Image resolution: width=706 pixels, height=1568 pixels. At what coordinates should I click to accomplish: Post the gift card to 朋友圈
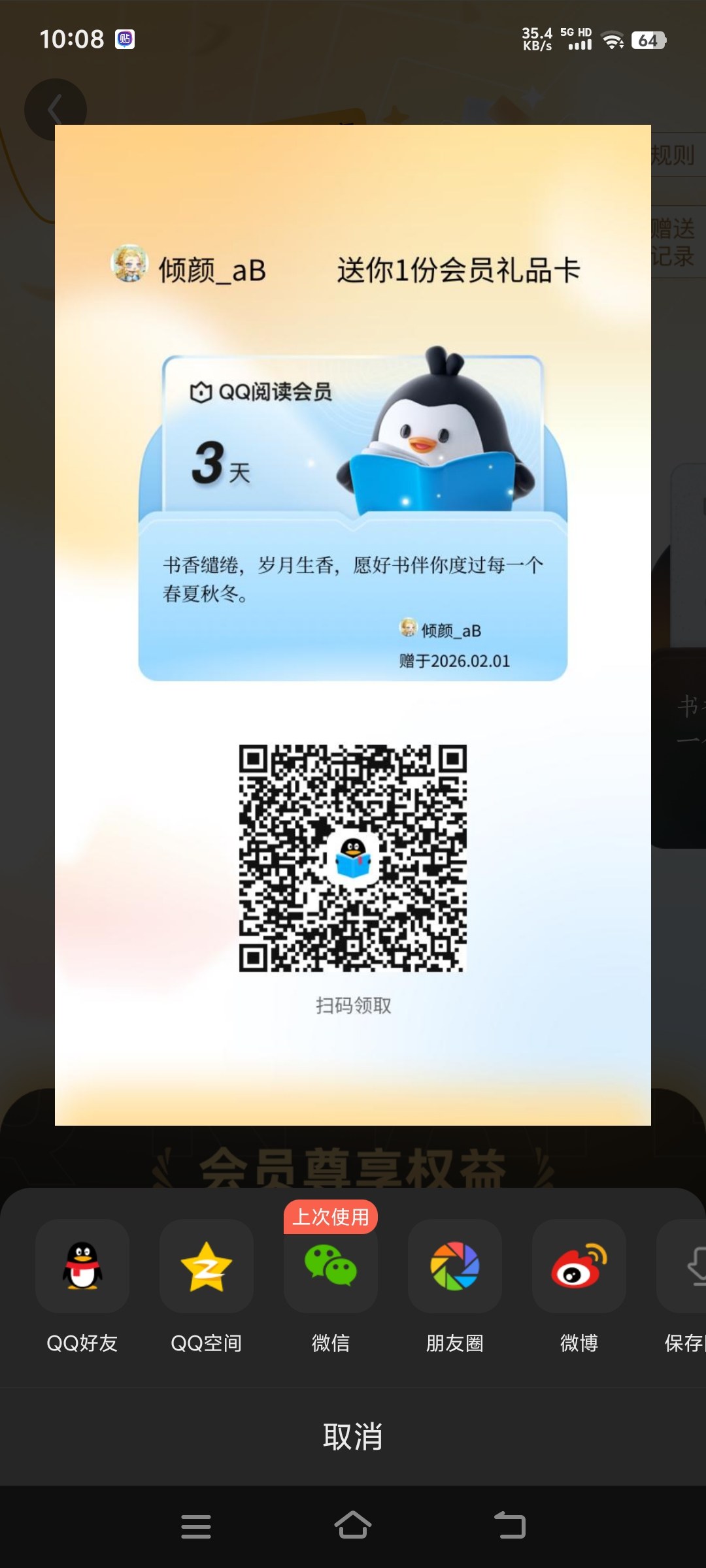[x=455, y=1267]
